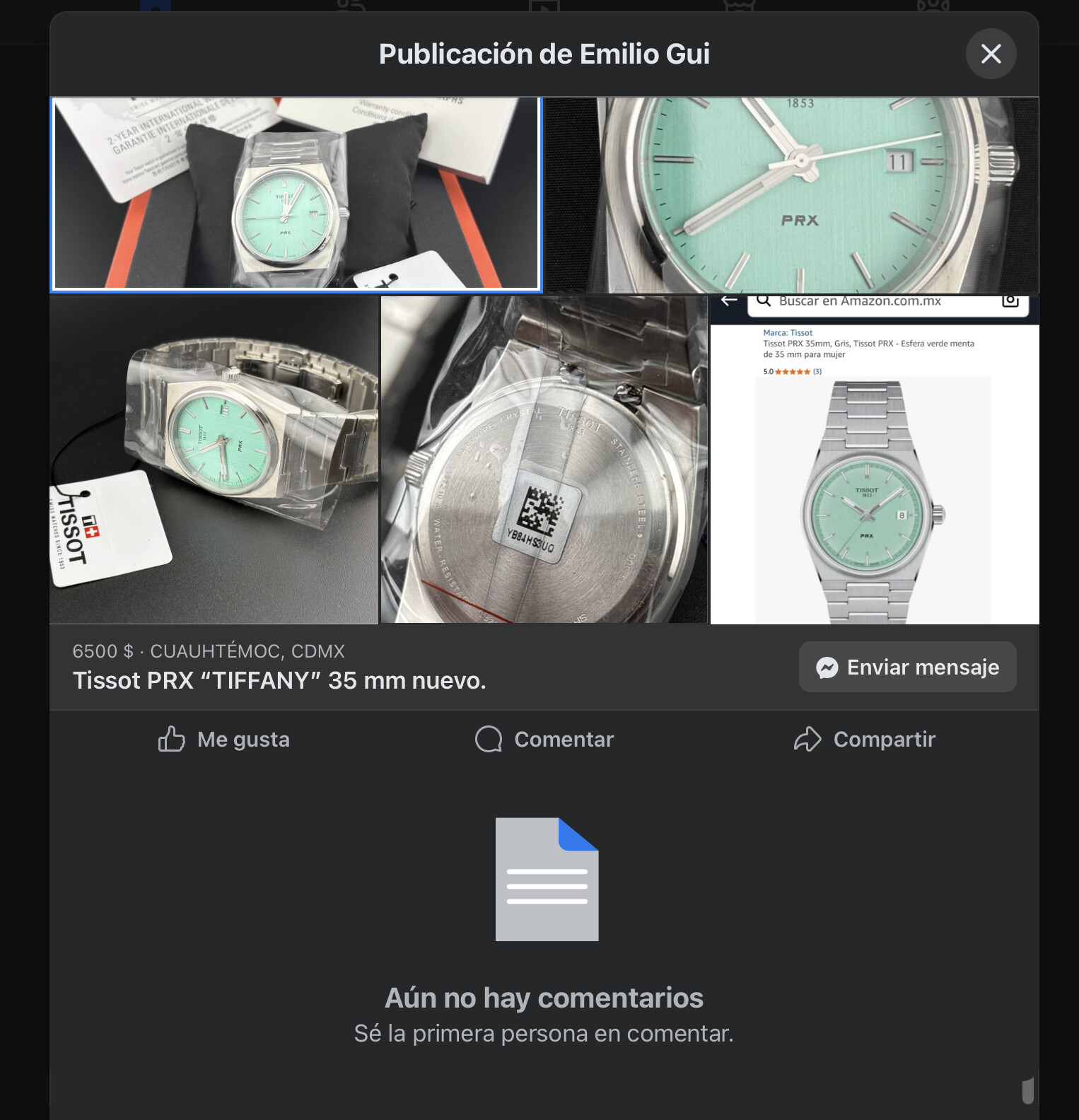The width and height of the screenshot is (1079, 1120).
Task: Open the watch-on-pillow photo with warranty card
Action: pyautogui.click(x=296, y=194)
